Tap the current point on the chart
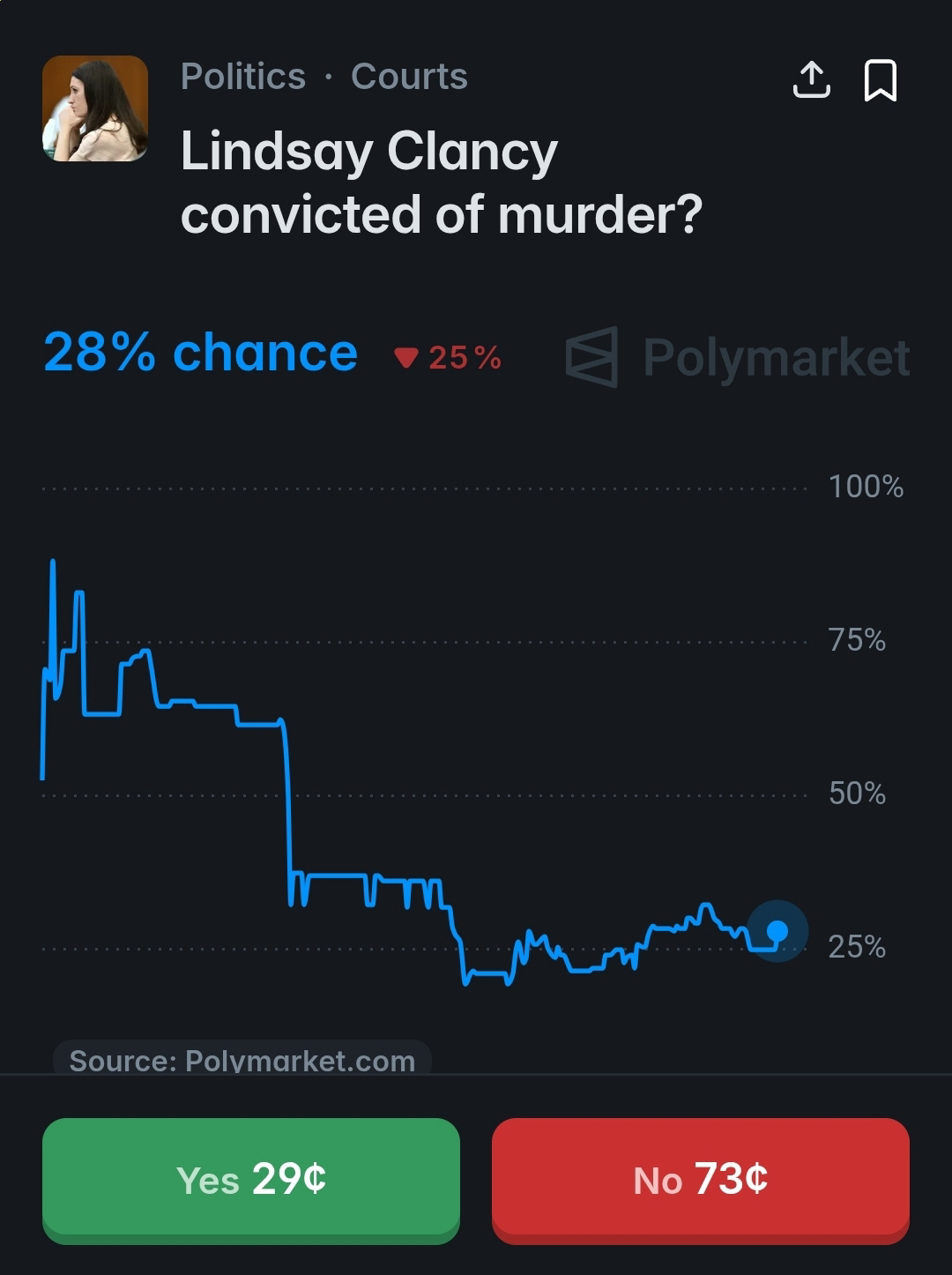This screenshot has height=1275, width=952. click(777, 931)
